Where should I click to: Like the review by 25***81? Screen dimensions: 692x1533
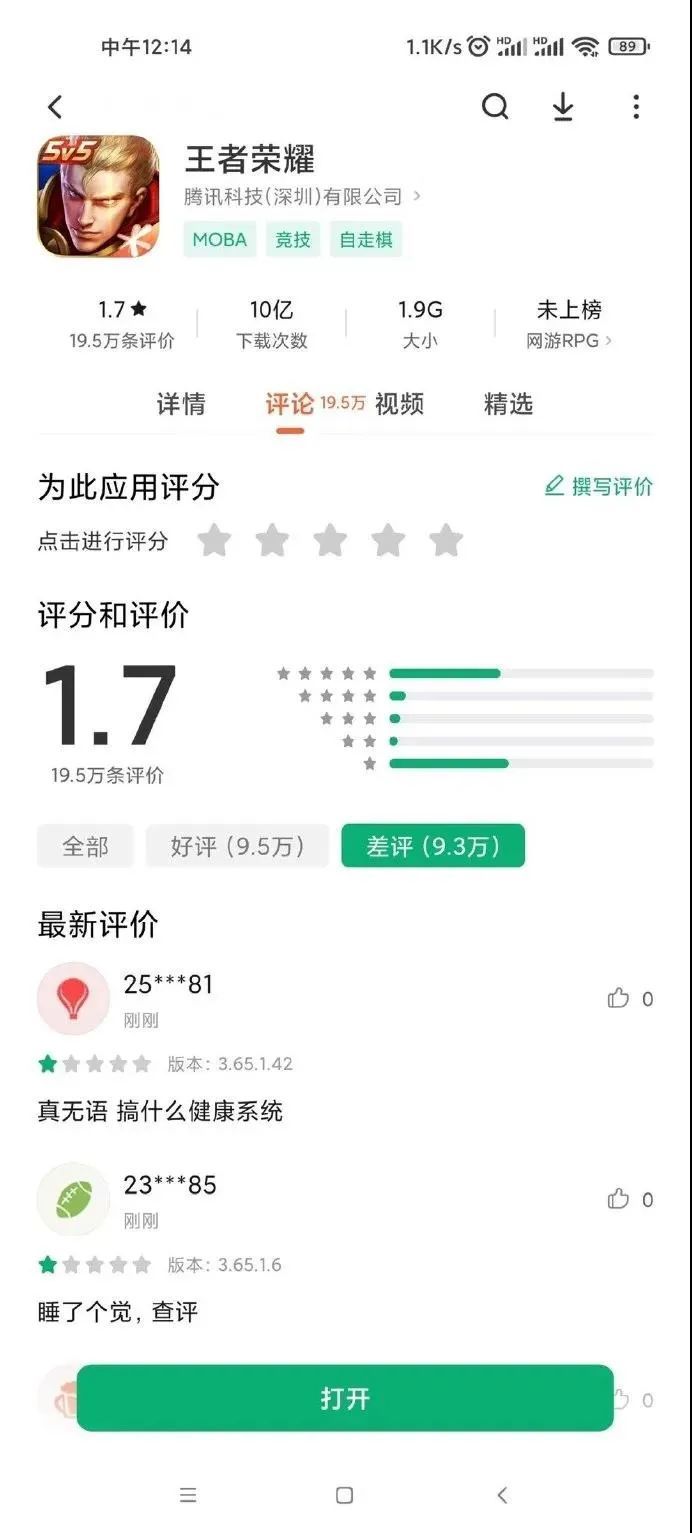click(619, 998)
